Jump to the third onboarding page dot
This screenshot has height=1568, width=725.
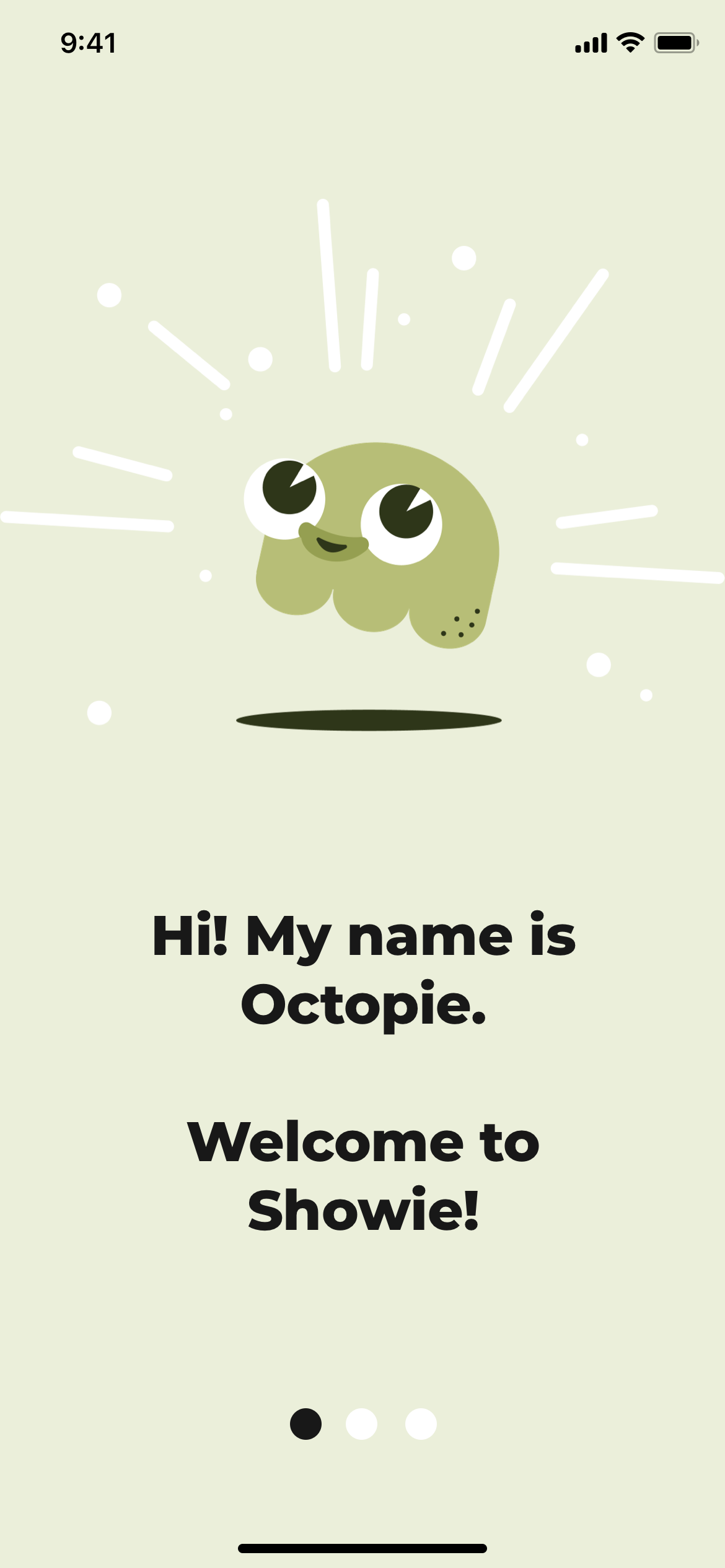421,1424
